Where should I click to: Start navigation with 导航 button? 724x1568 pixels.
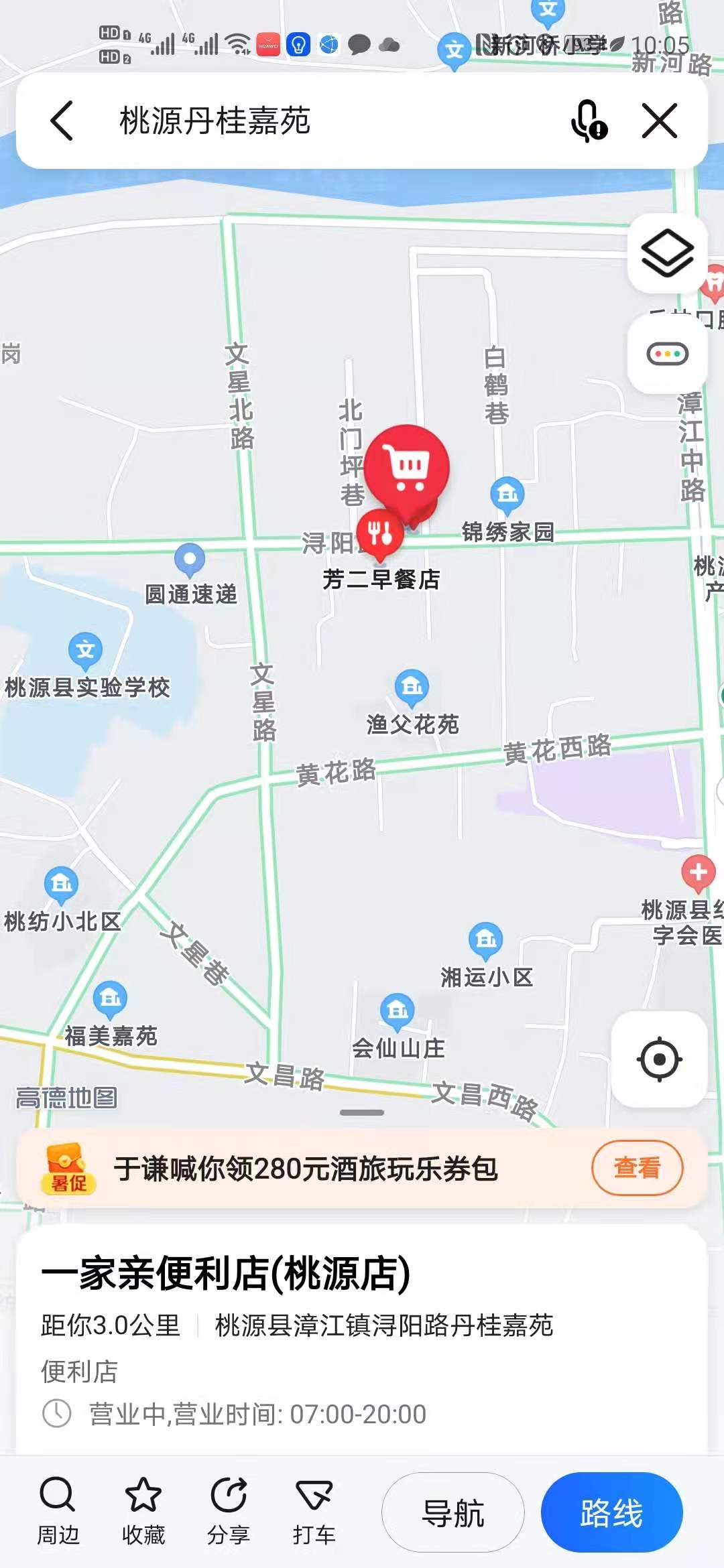452,1512
